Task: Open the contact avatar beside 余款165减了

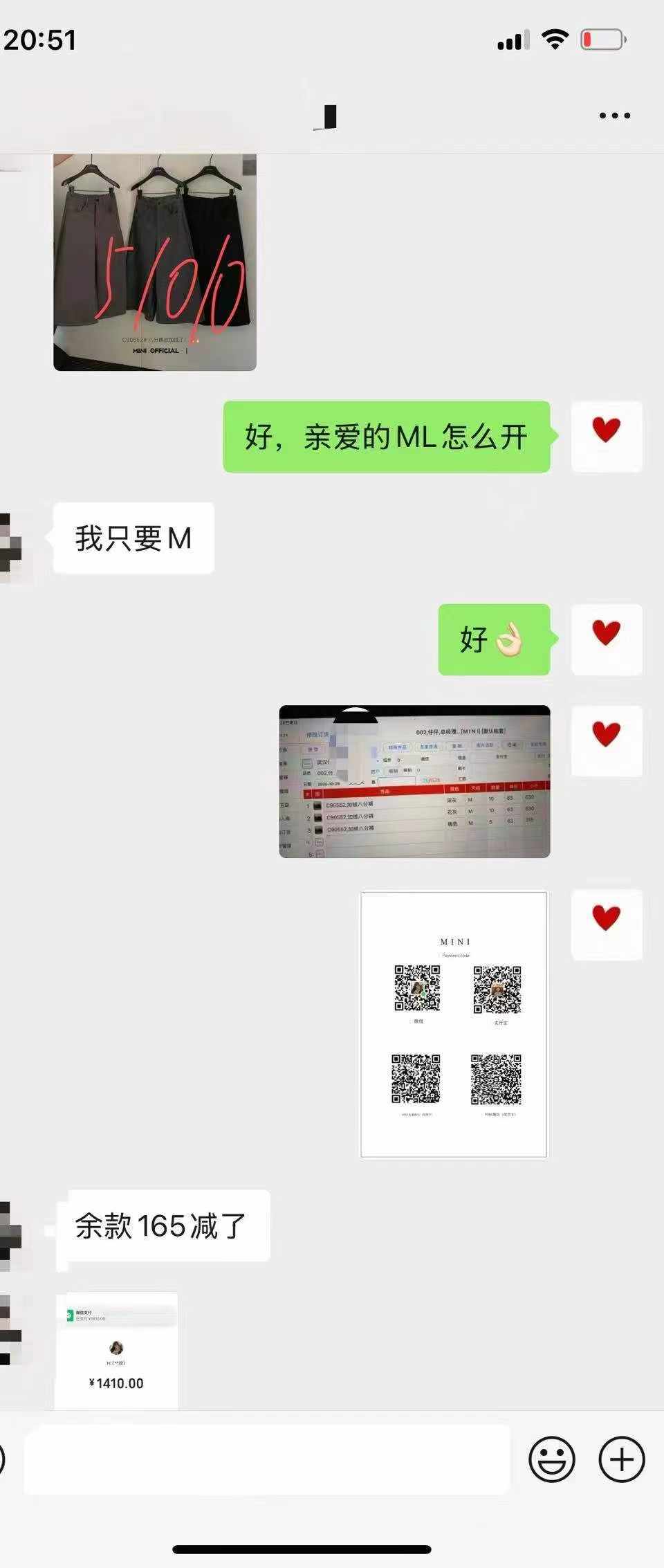Action: (x=12, y=1236)
